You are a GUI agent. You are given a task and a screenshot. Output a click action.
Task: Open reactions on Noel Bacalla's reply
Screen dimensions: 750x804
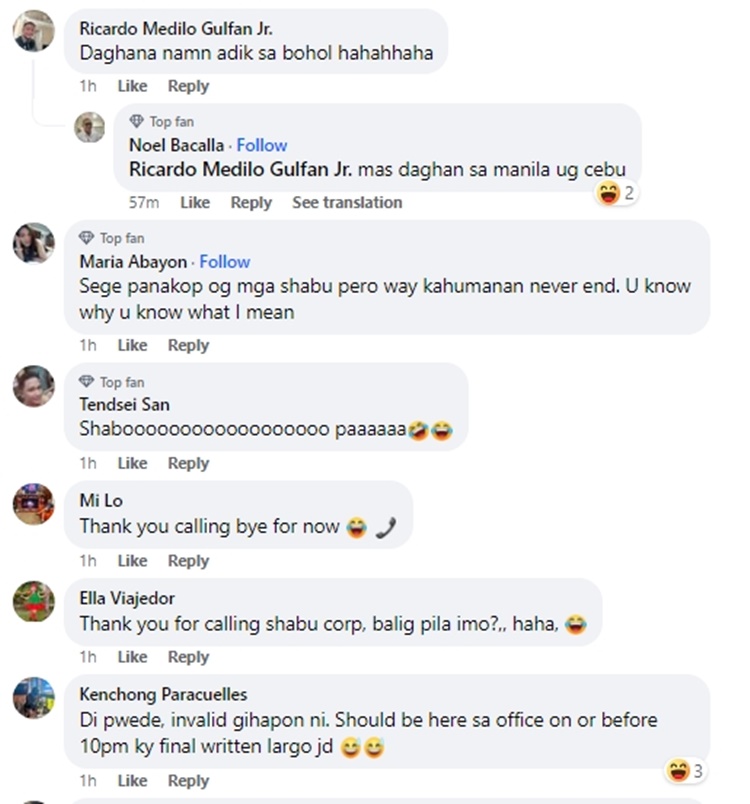616,193
